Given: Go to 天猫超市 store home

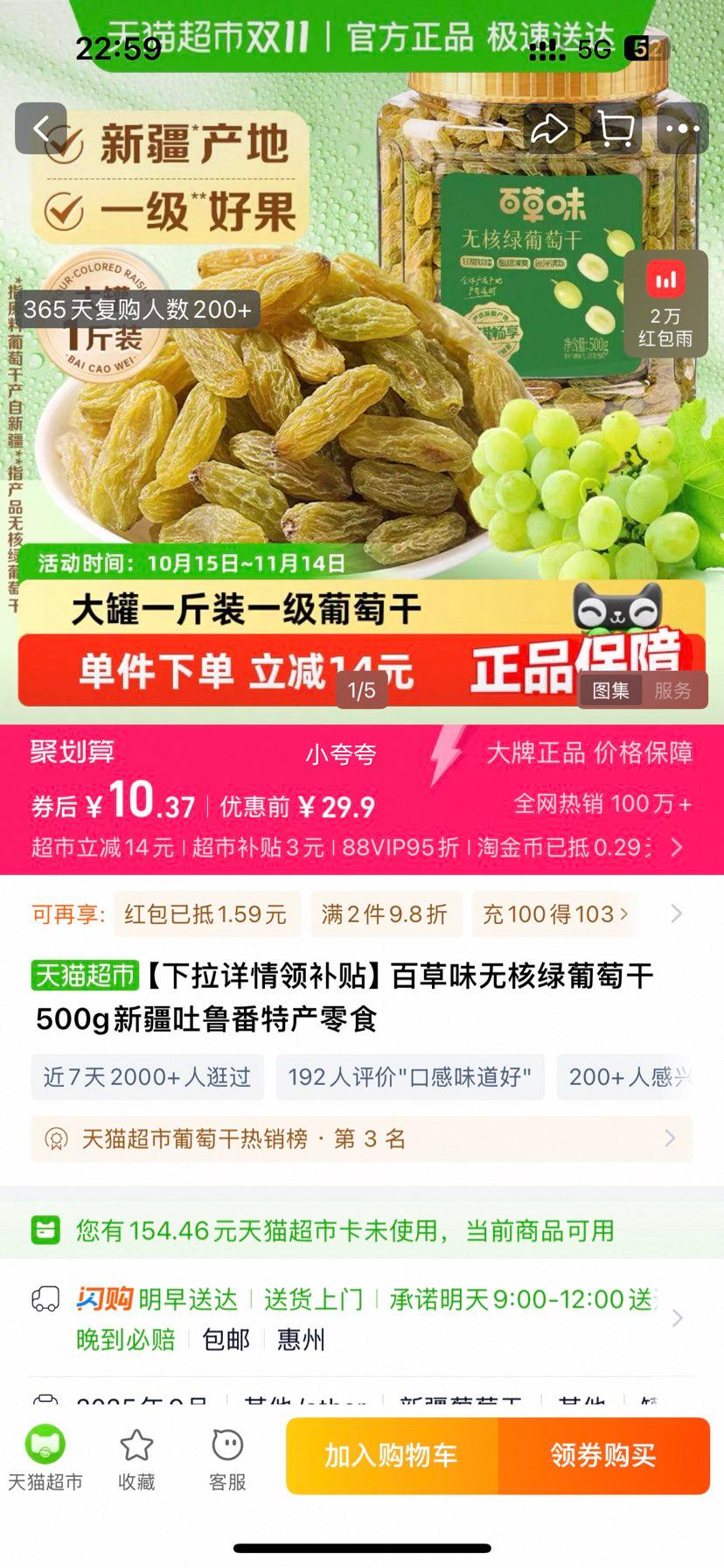Looking at the screenshot, I should coord(45,1458).
